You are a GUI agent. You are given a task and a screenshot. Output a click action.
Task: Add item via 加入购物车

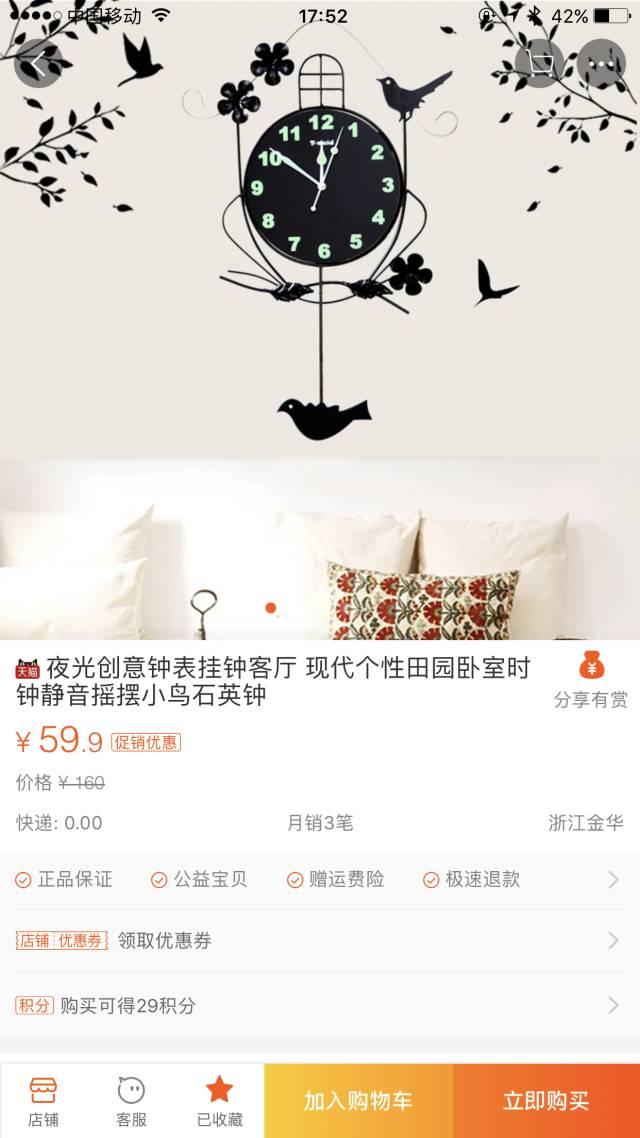358,1101
